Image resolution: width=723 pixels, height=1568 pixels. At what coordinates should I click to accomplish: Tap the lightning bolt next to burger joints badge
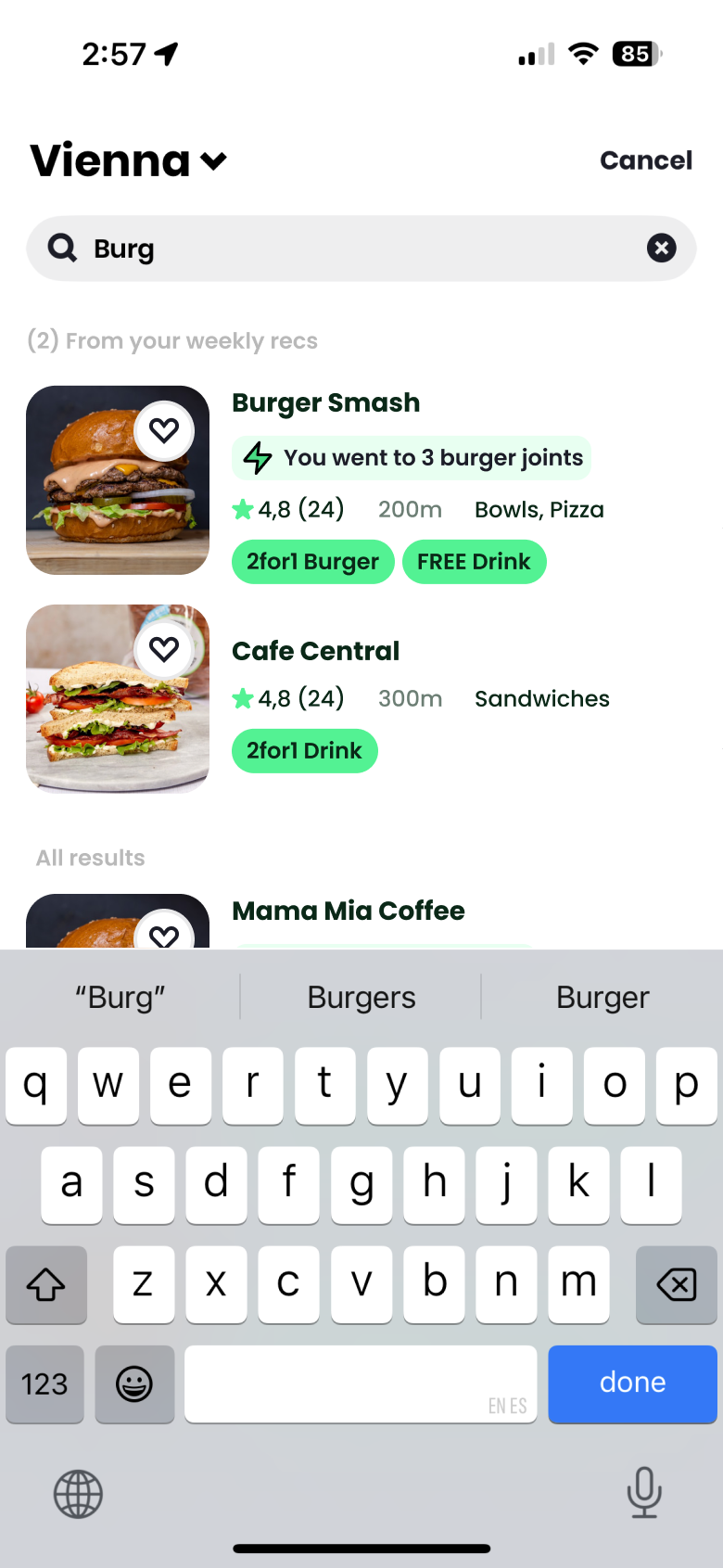tap(257, 457)
